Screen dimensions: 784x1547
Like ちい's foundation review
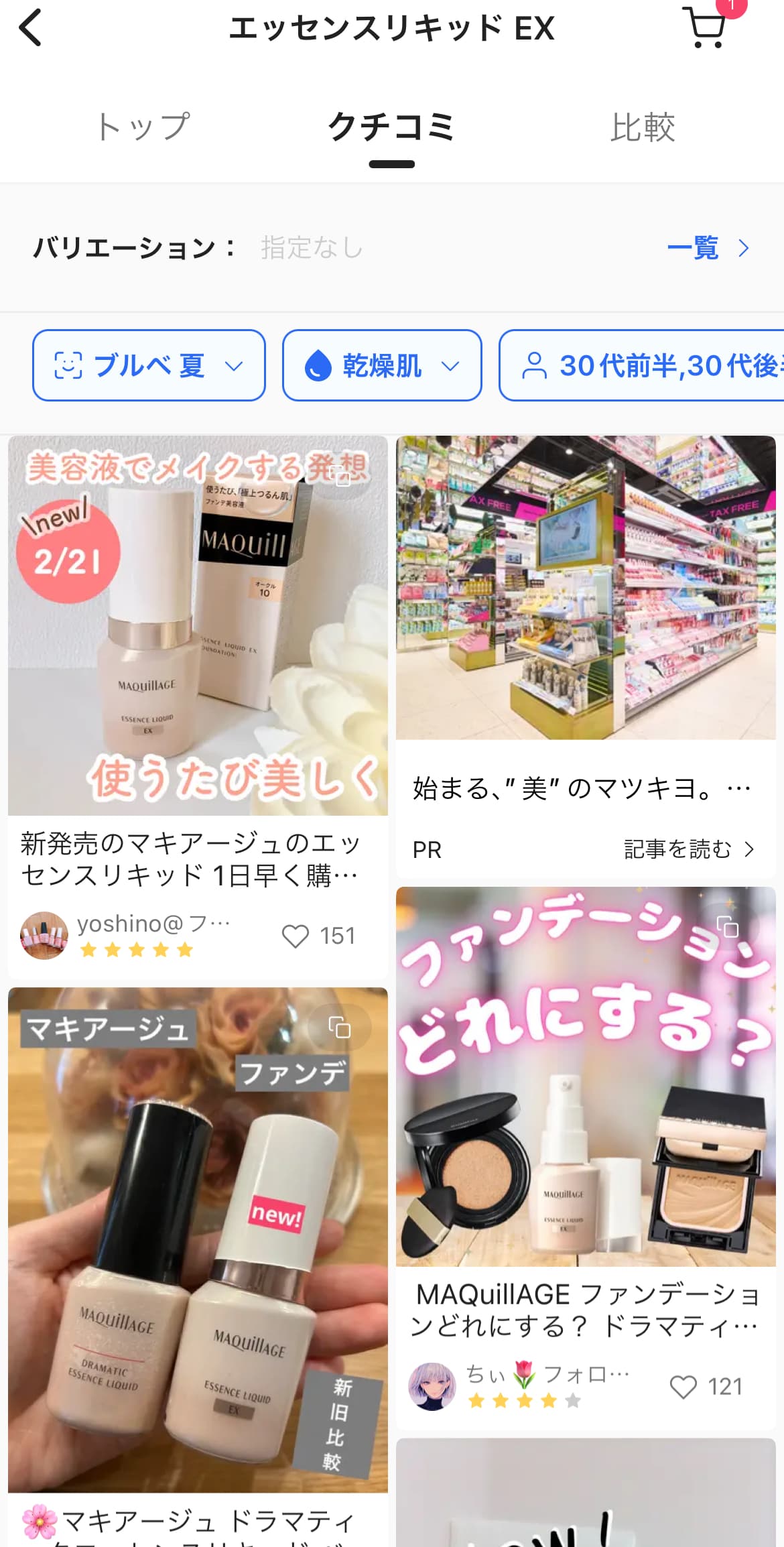pyautogui.click(x=683, y=1387)
